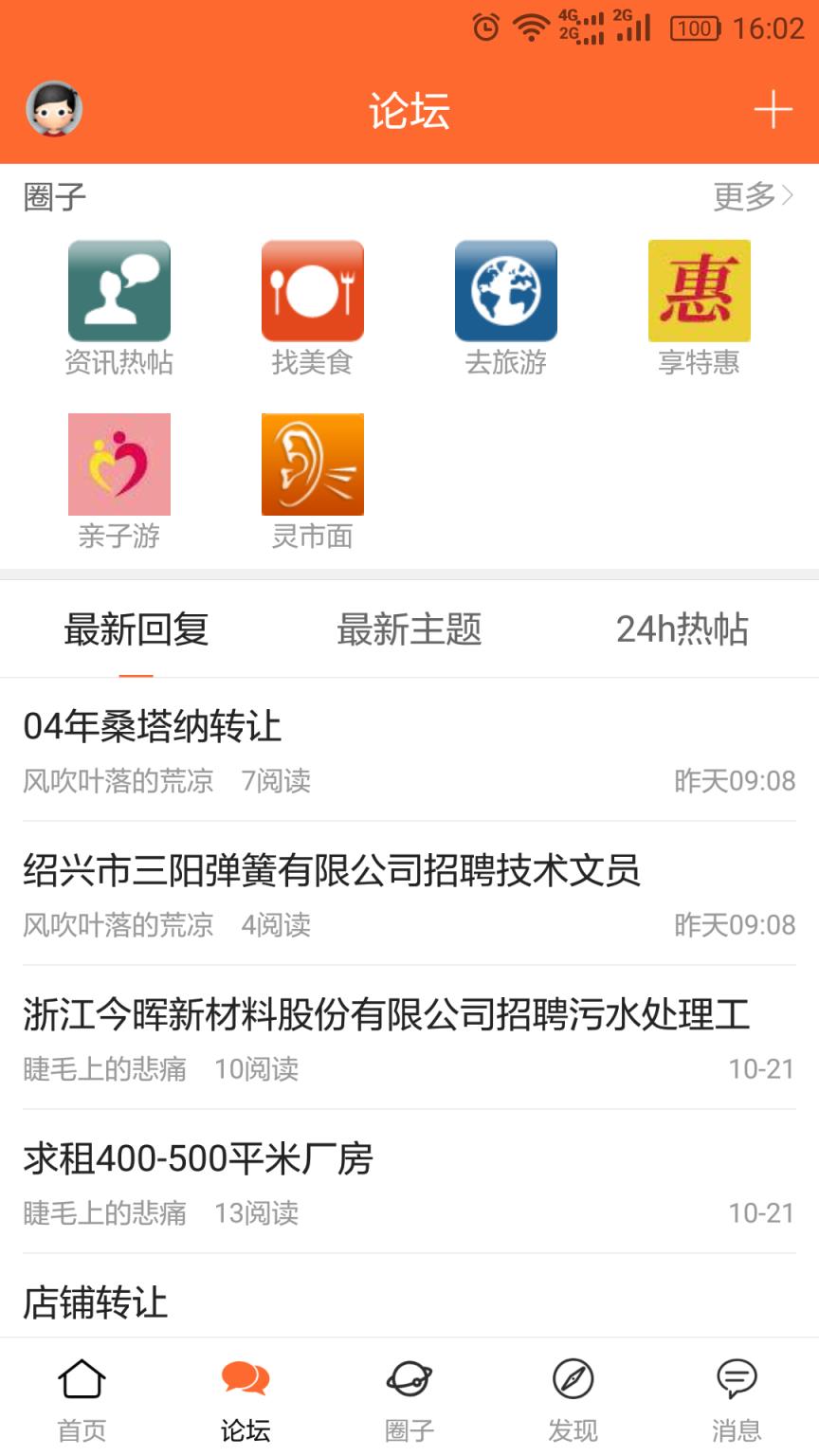Open the 04年桑塔纳转让 post
Viewport: 819px width, 1456px height.
(x=152, y=728)
